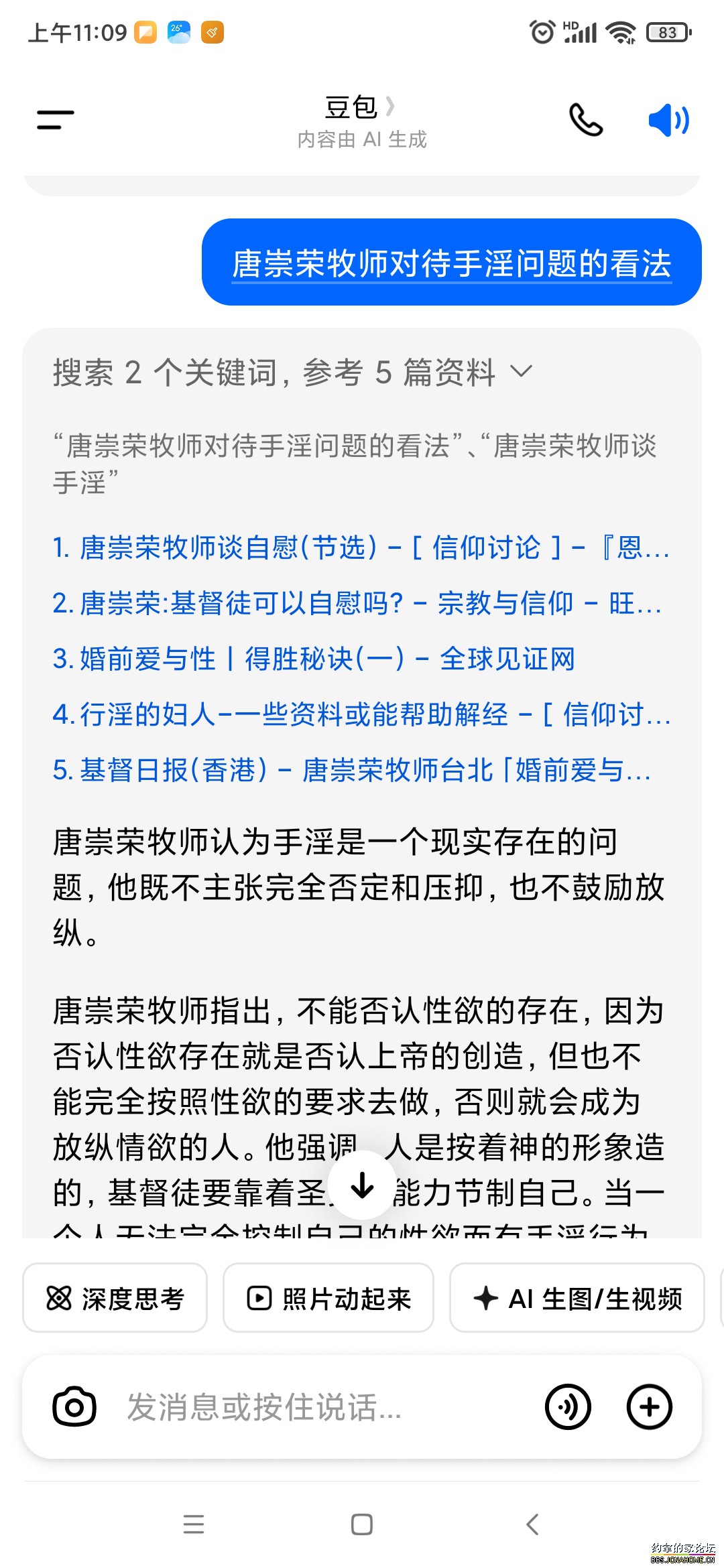
Task: Enable 深度思考 mode
Action: tap(115, 1298)
